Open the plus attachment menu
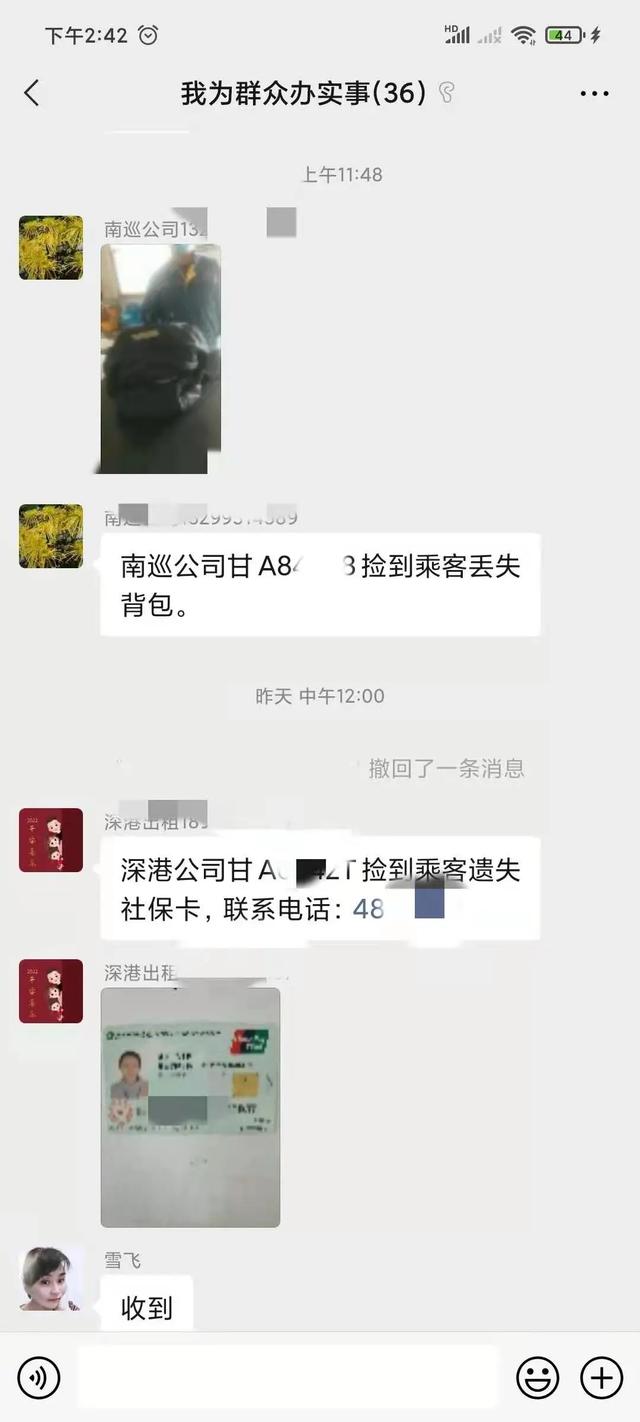The height and width of the screenshot is (1422, 640). click(x=601, y=1378)
